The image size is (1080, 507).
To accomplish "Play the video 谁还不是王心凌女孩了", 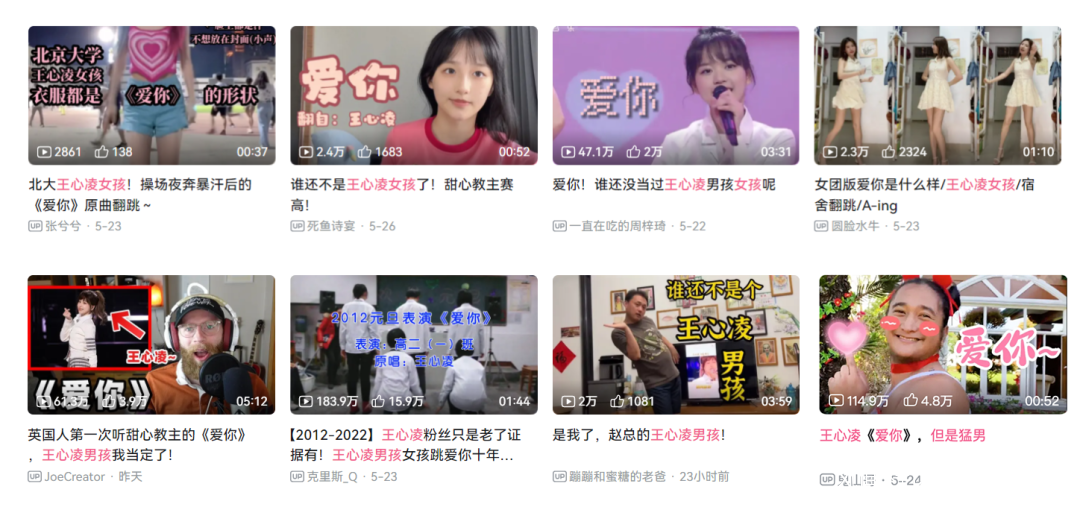I will point(413,95).
